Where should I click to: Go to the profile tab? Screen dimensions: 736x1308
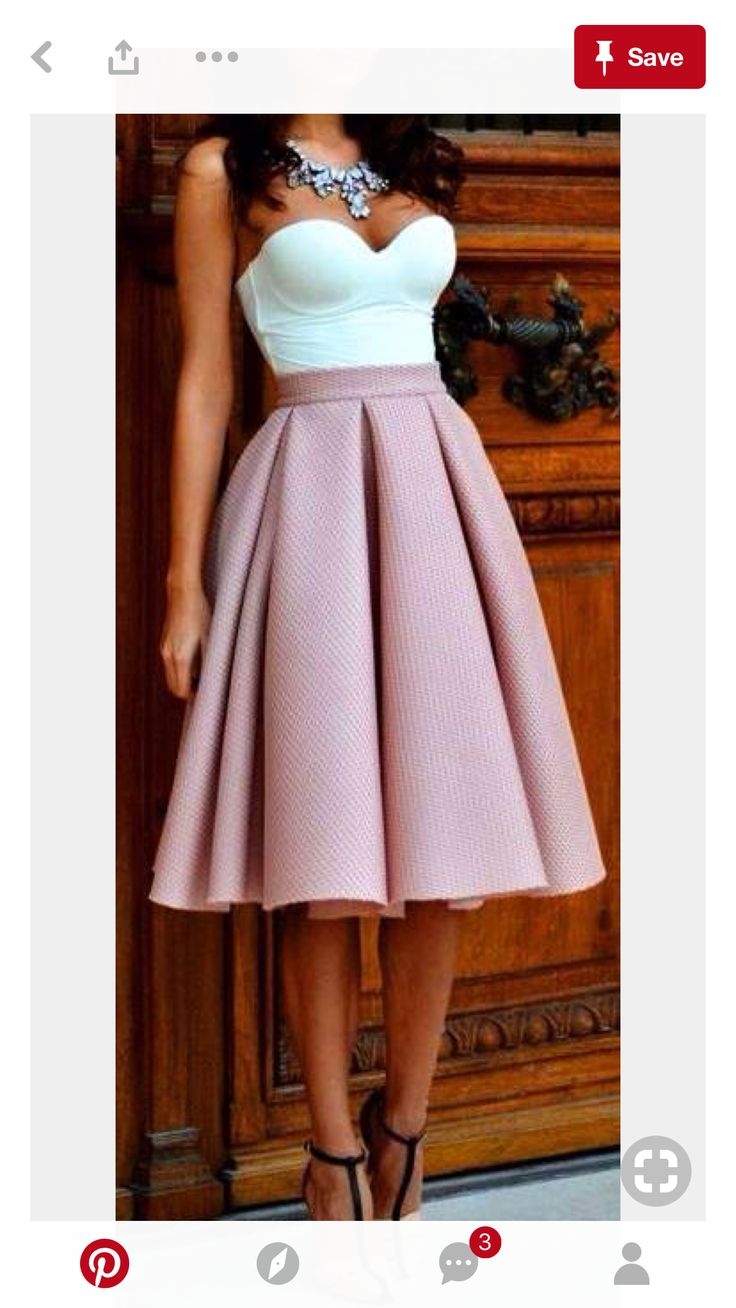pos(631,1263)
